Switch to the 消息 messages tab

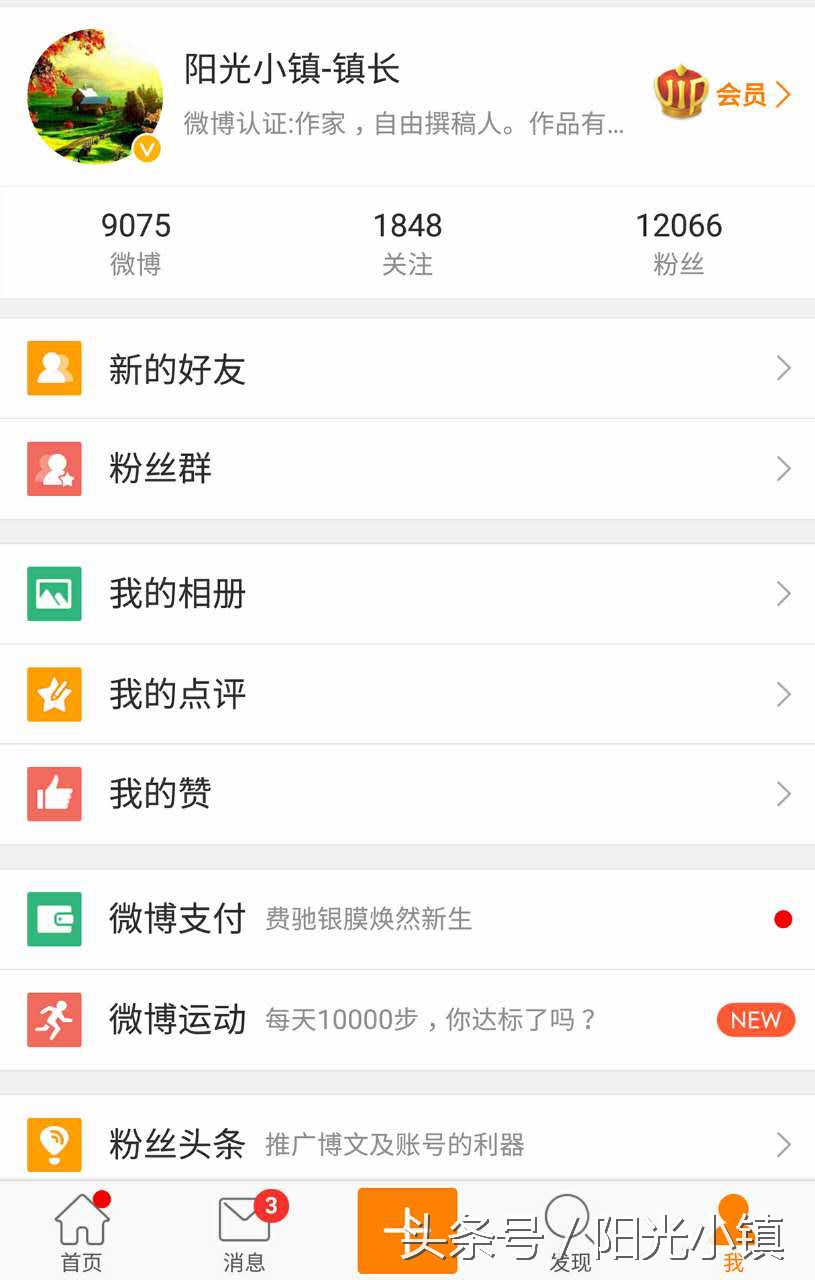pos(244,1230)
